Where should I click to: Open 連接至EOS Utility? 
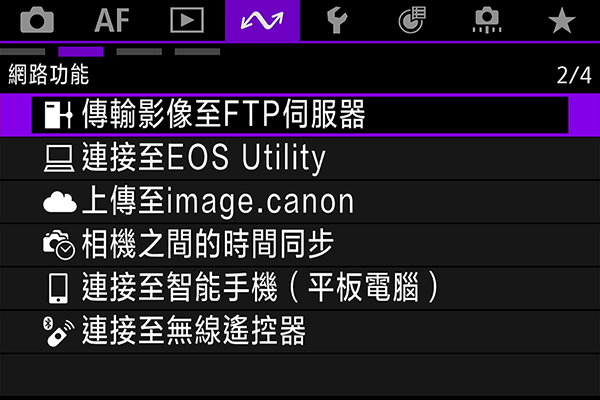point(300,158)
